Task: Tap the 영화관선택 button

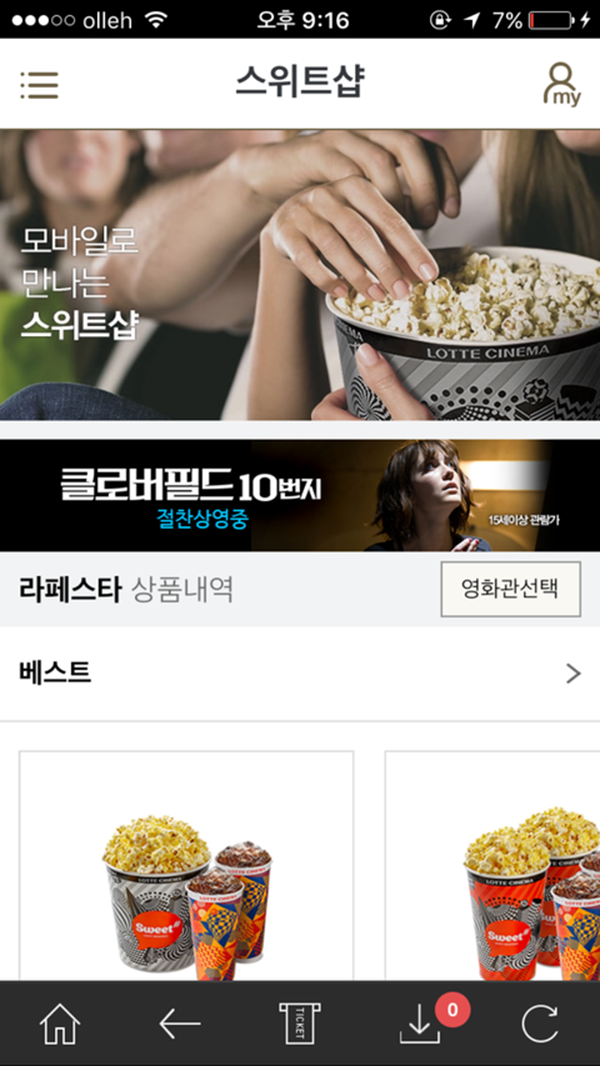Action: click(x=510, y=589)
